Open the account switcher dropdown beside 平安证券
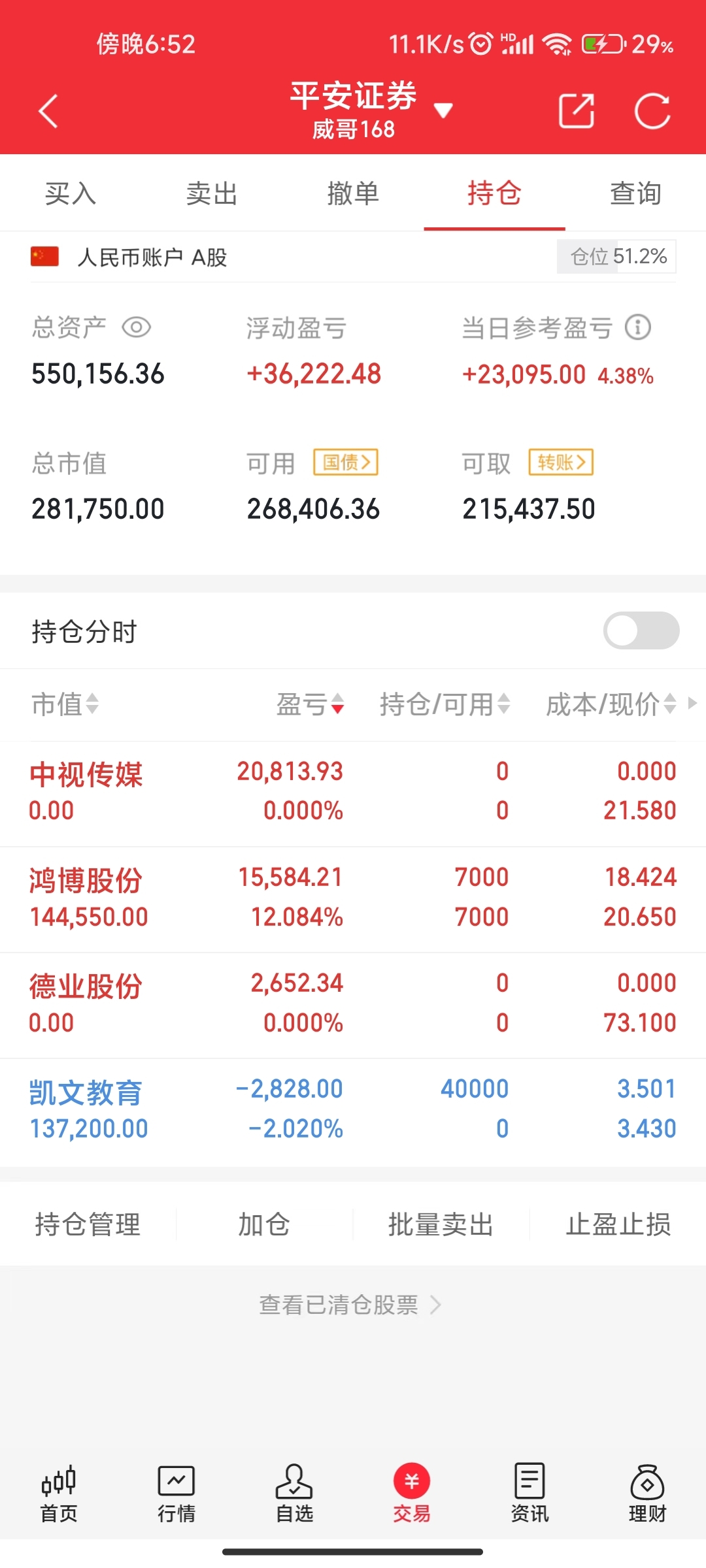Image resolution: width=706 pixels, height=1568 pixels. (443, 111)
